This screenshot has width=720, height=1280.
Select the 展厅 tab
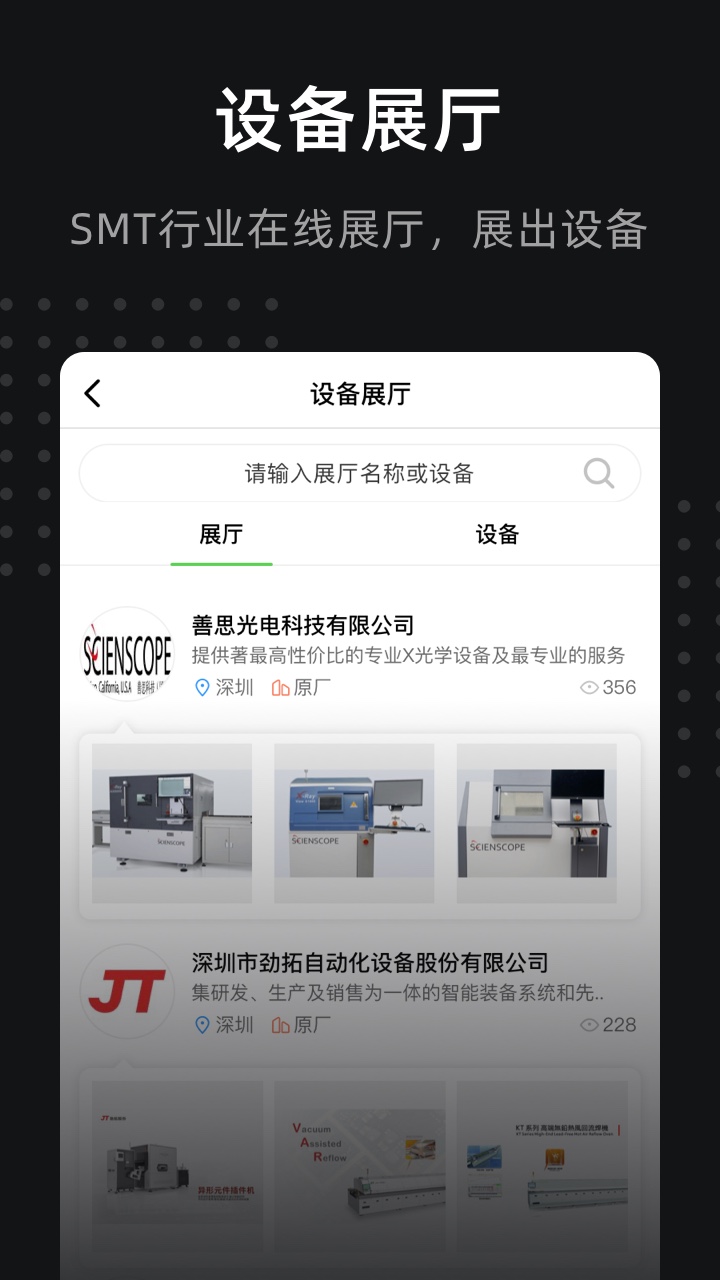click(222, 536)
